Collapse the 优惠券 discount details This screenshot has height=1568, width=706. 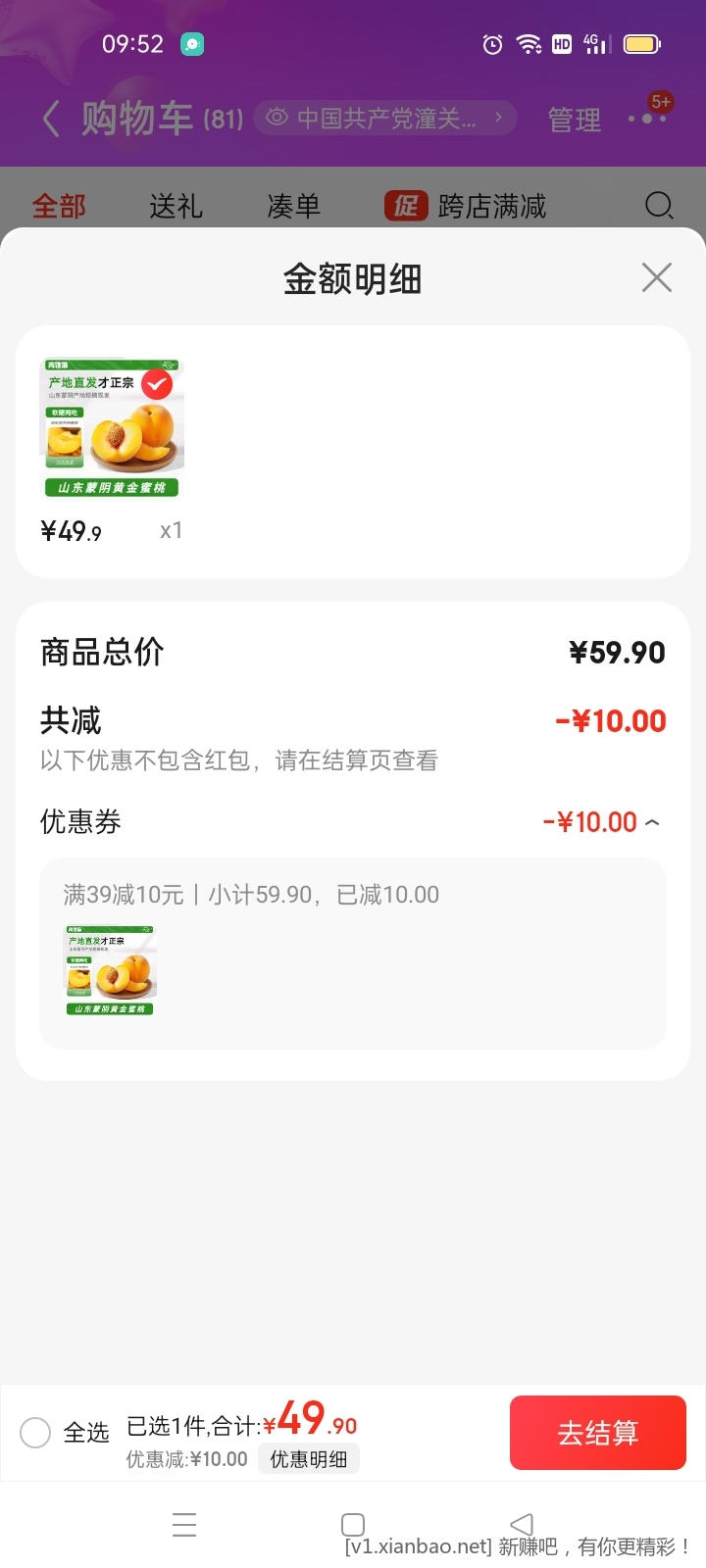(x=653, y=822)
